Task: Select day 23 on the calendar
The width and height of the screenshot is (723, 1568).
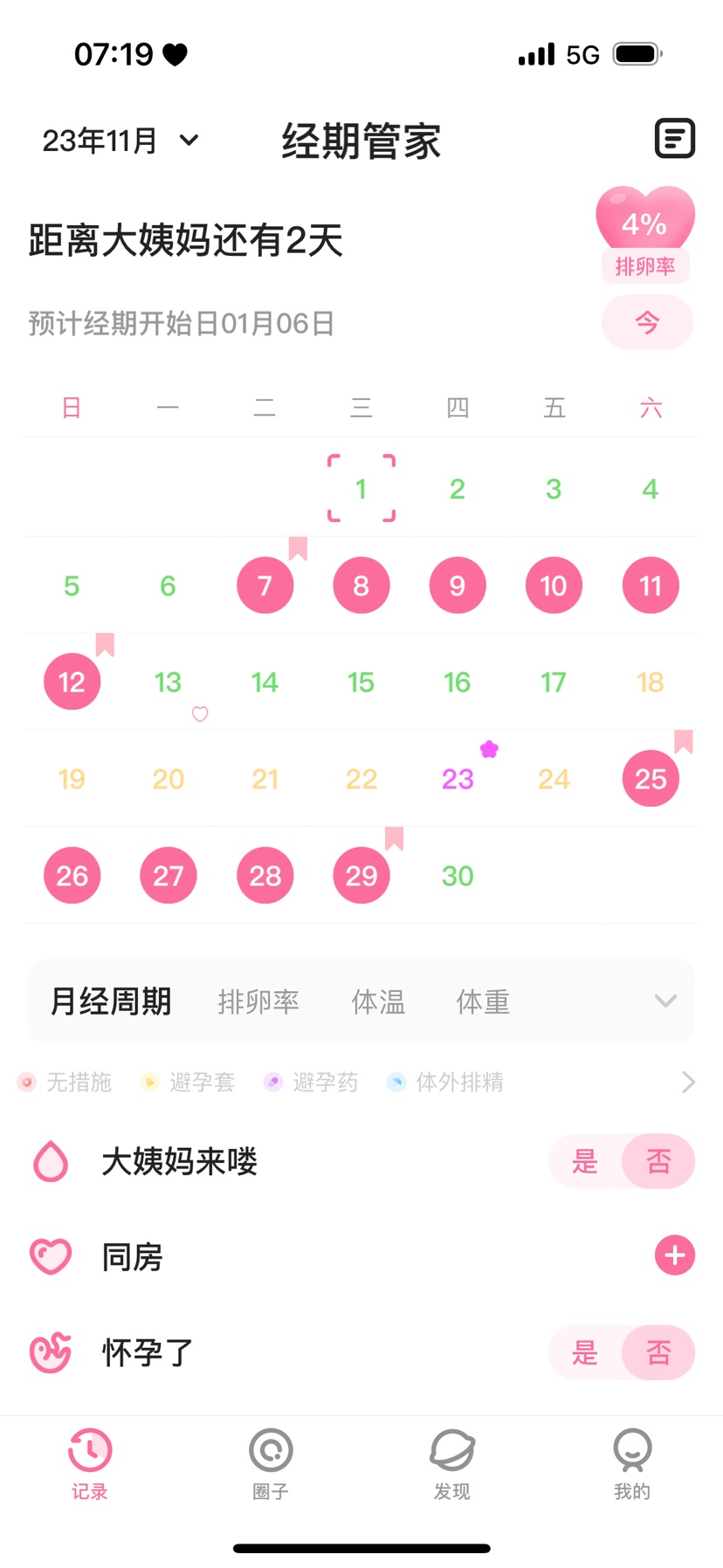Action: pyautogui.click(x=458, y=779)
